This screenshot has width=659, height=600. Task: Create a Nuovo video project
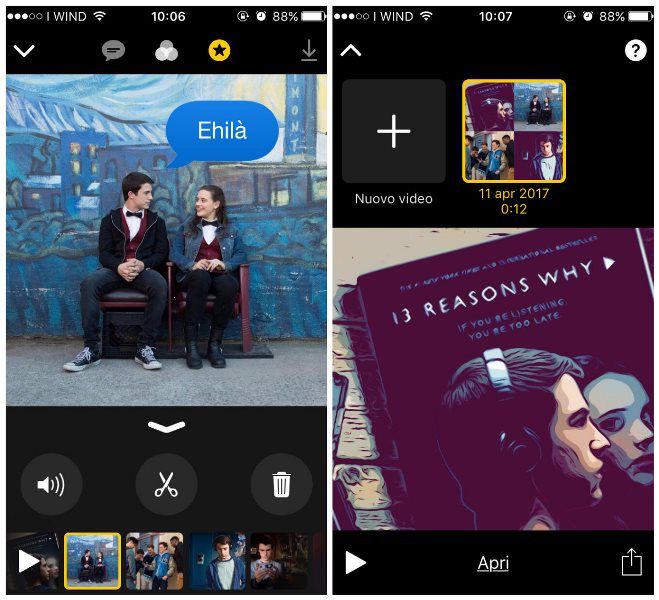click(394, 131)
